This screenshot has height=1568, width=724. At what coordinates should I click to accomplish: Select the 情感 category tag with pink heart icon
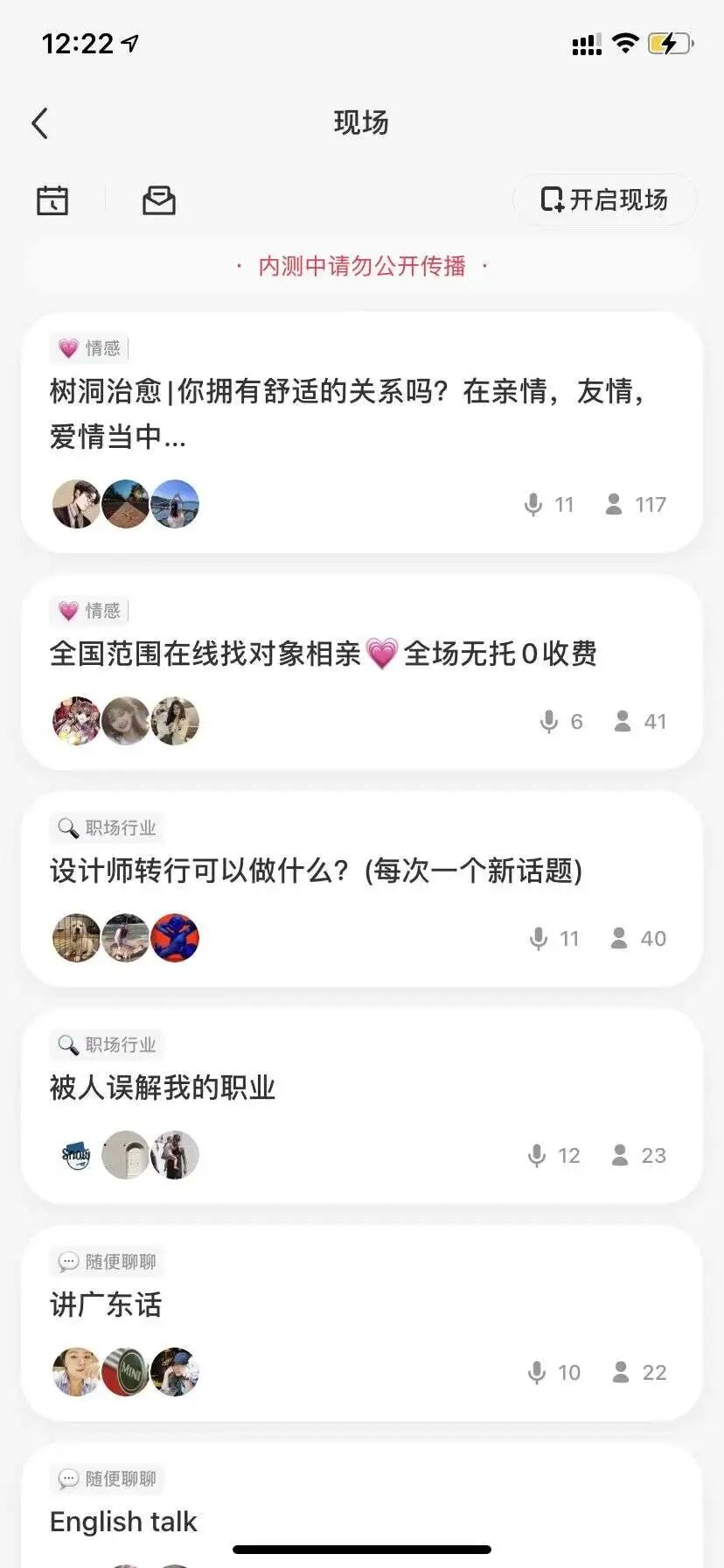click(88, 347)
